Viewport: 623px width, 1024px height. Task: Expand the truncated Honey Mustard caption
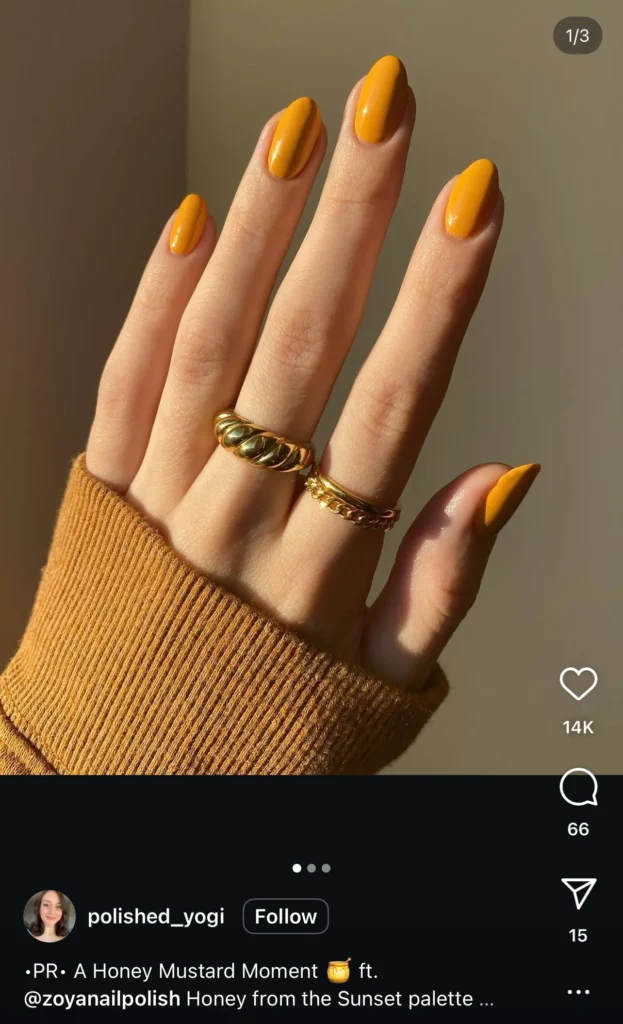coord(486,998)
